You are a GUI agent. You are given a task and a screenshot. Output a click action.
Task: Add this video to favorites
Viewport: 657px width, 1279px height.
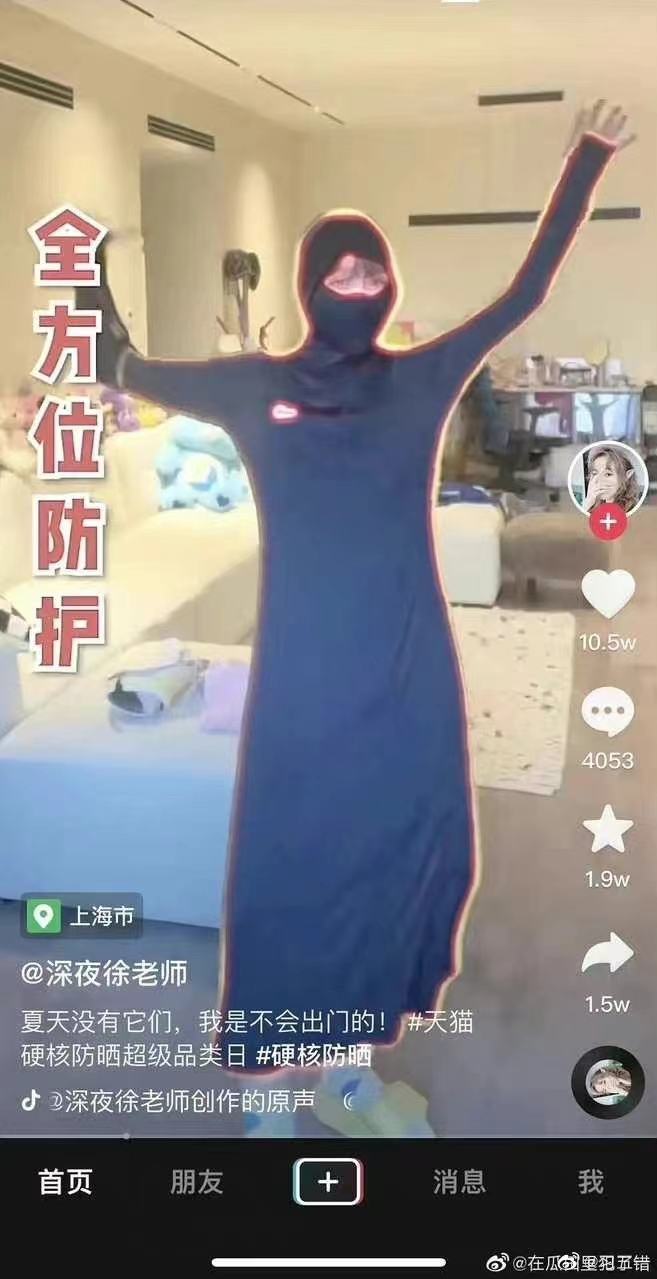pos(608,830)
